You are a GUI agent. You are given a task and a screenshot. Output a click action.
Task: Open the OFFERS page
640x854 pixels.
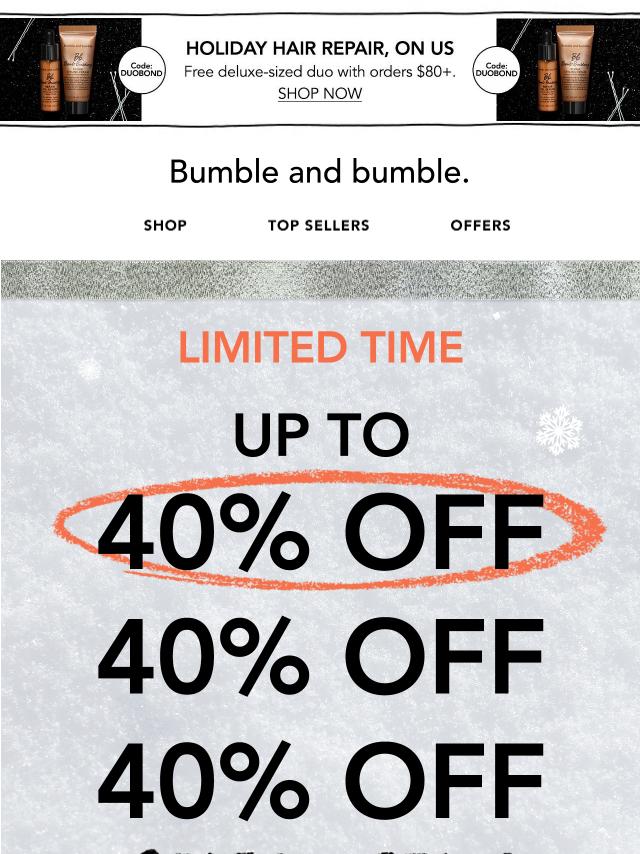[x=480, y=225]
